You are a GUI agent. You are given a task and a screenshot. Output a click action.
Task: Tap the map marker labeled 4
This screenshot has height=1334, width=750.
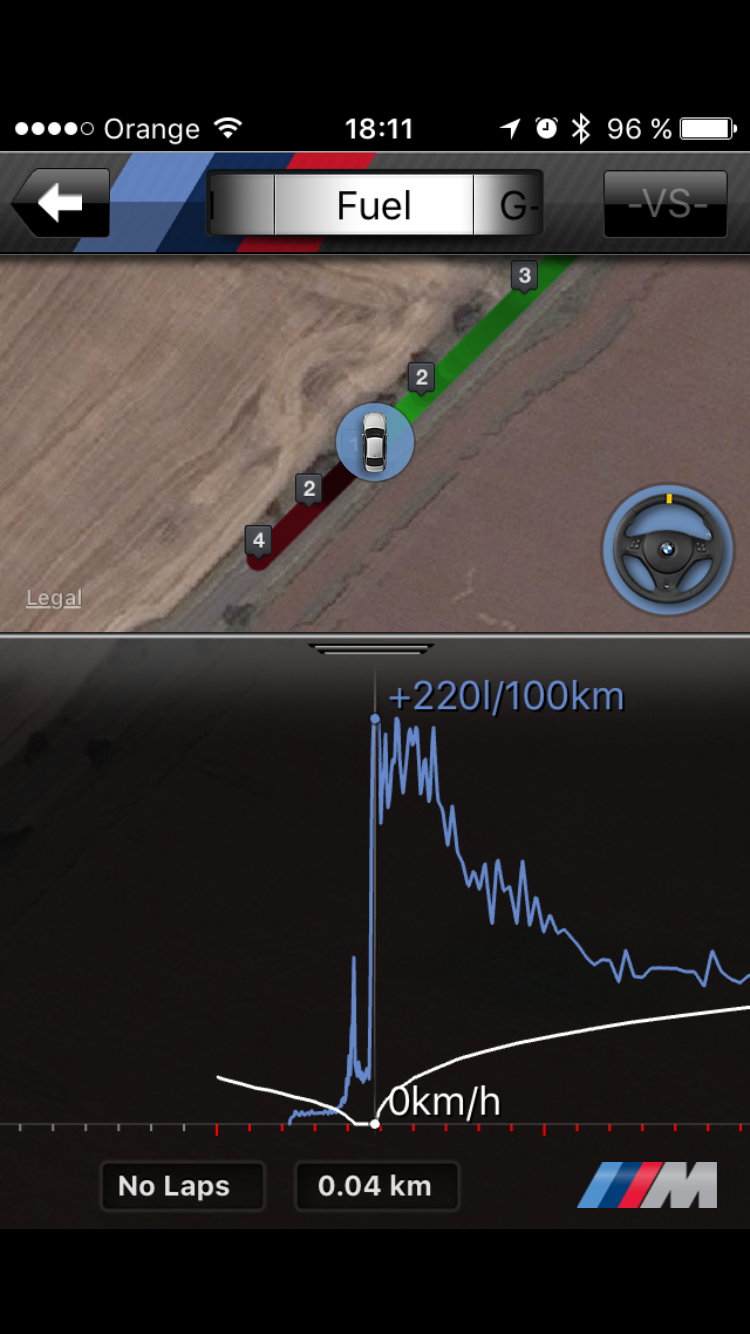[258, 541]
